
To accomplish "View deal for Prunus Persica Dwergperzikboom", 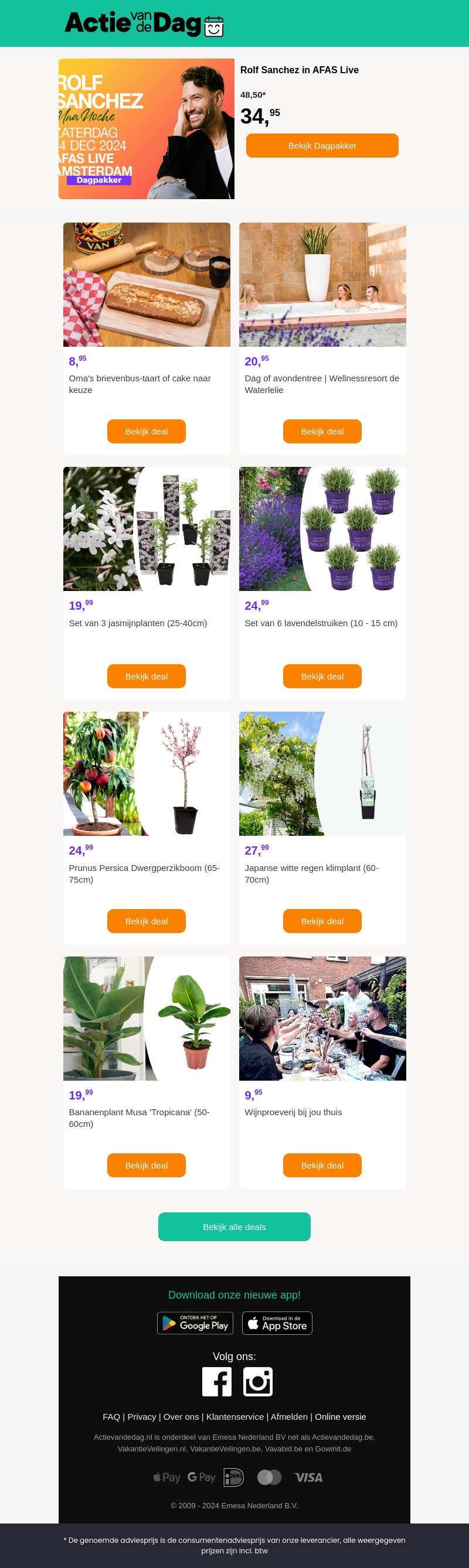I will [x=146, y=920].
